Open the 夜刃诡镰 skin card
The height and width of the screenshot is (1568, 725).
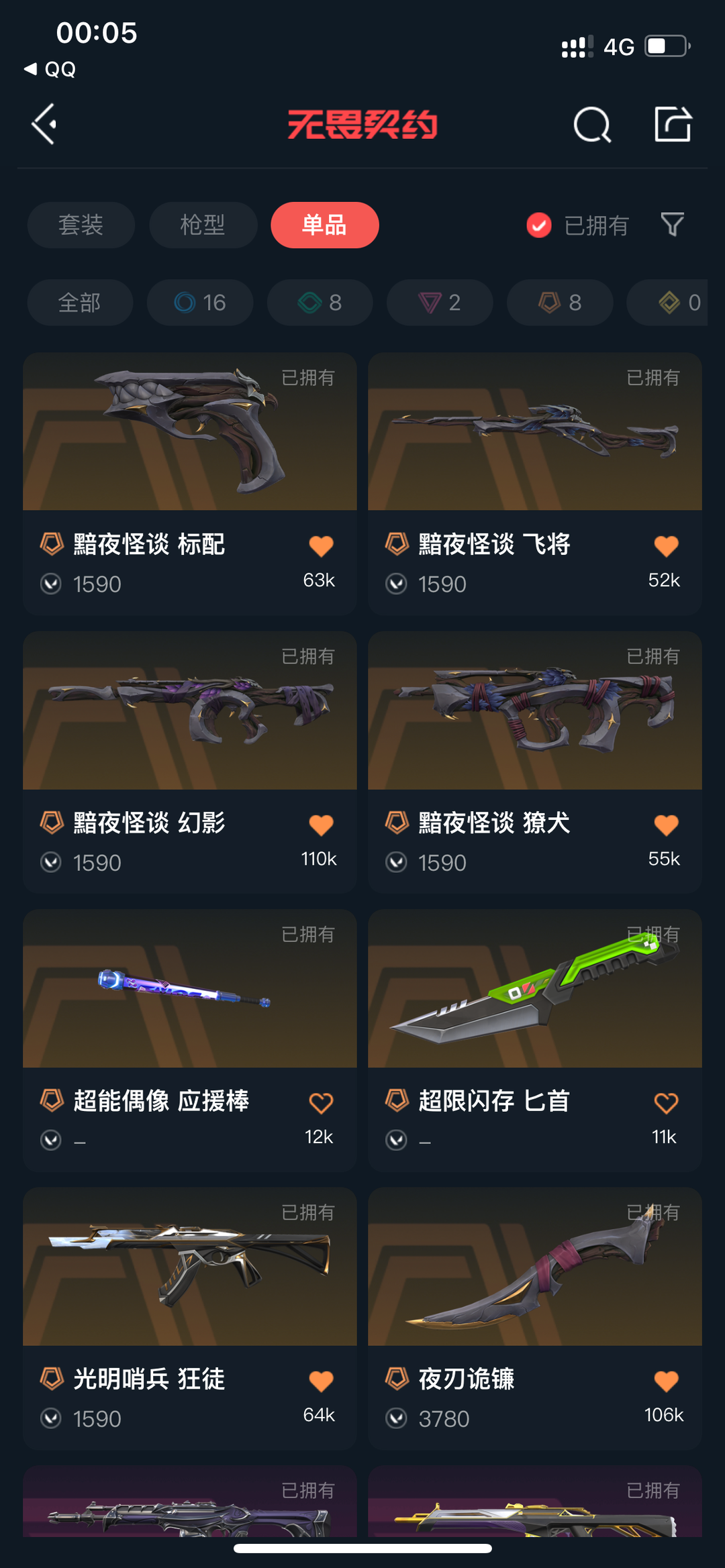(x=535, y=1318)
